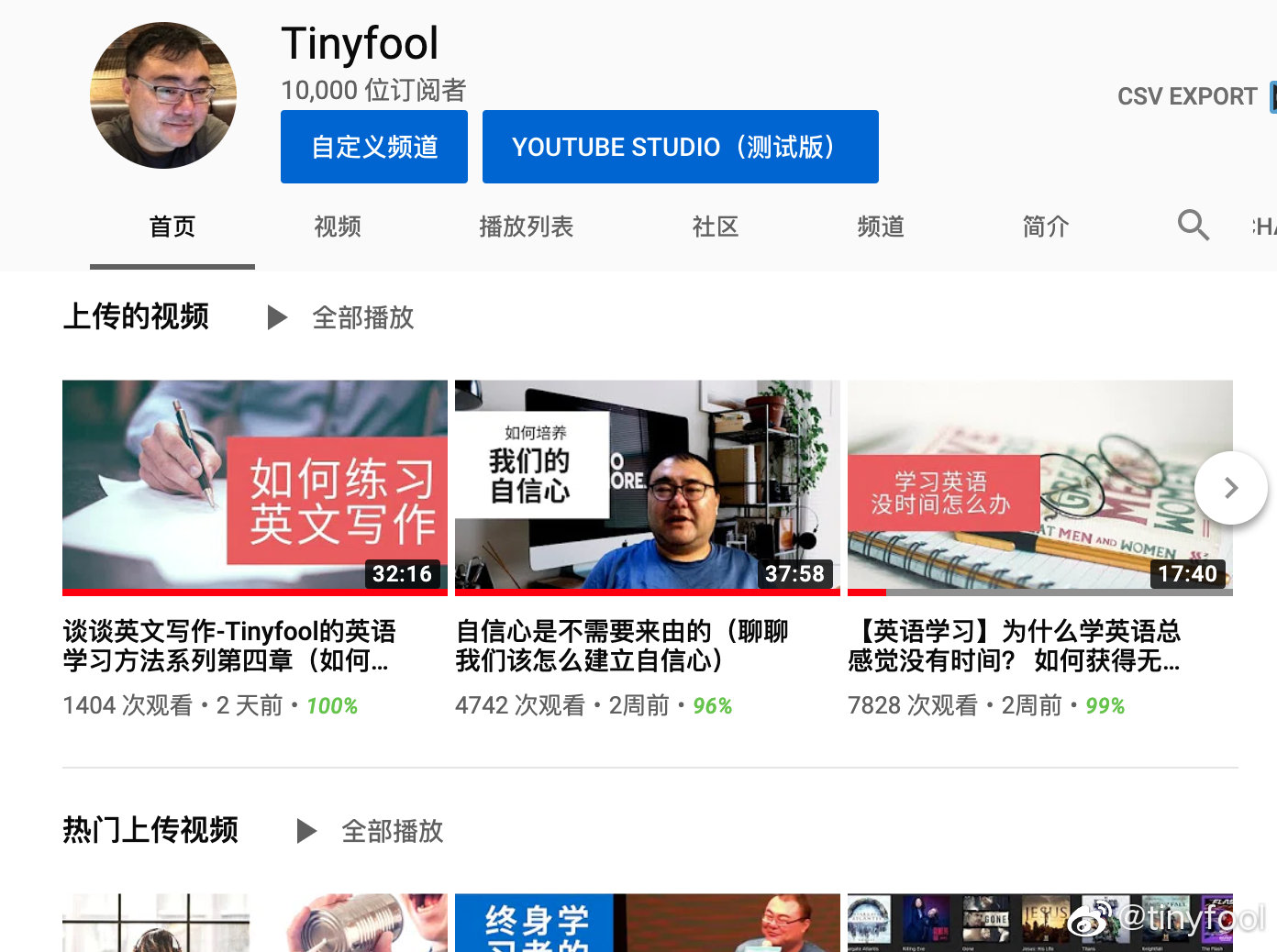Switch to the 视频 tab
The image size is (1277, 952).
coord(338,227)
